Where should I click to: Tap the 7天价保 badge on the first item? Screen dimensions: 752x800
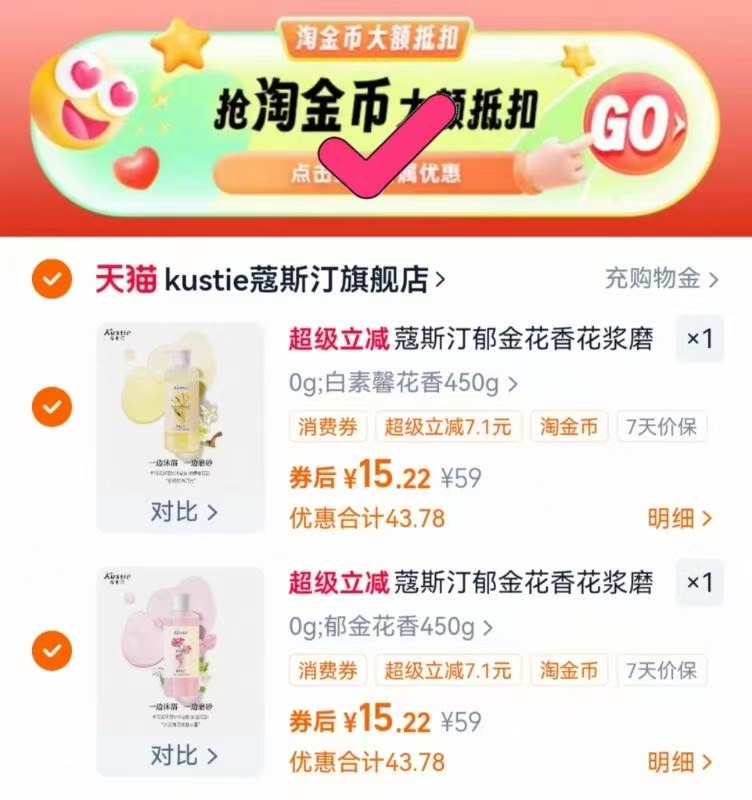(x=662, y=427)
